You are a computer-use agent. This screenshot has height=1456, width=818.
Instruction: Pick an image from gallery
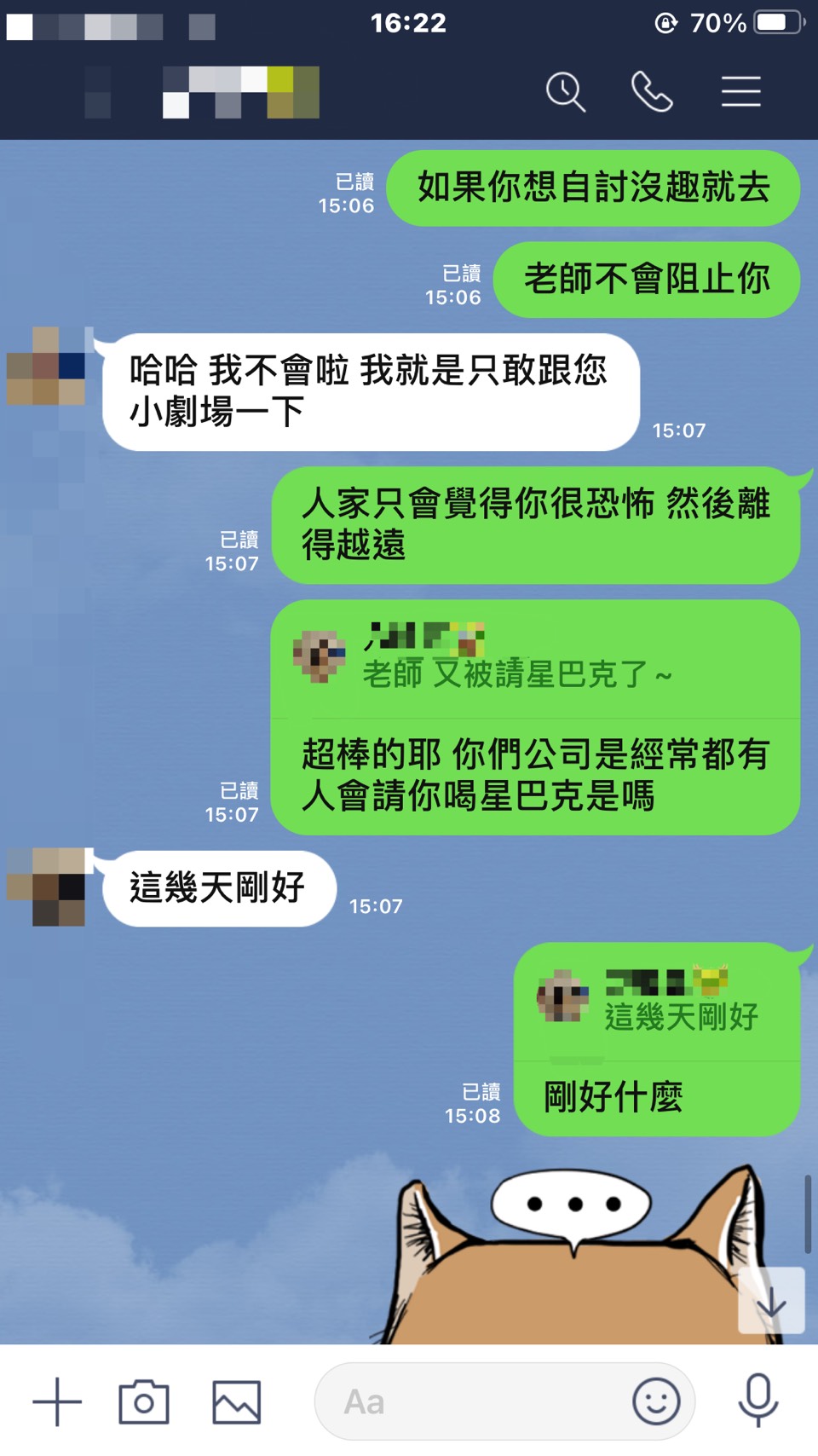point(236,1401)
